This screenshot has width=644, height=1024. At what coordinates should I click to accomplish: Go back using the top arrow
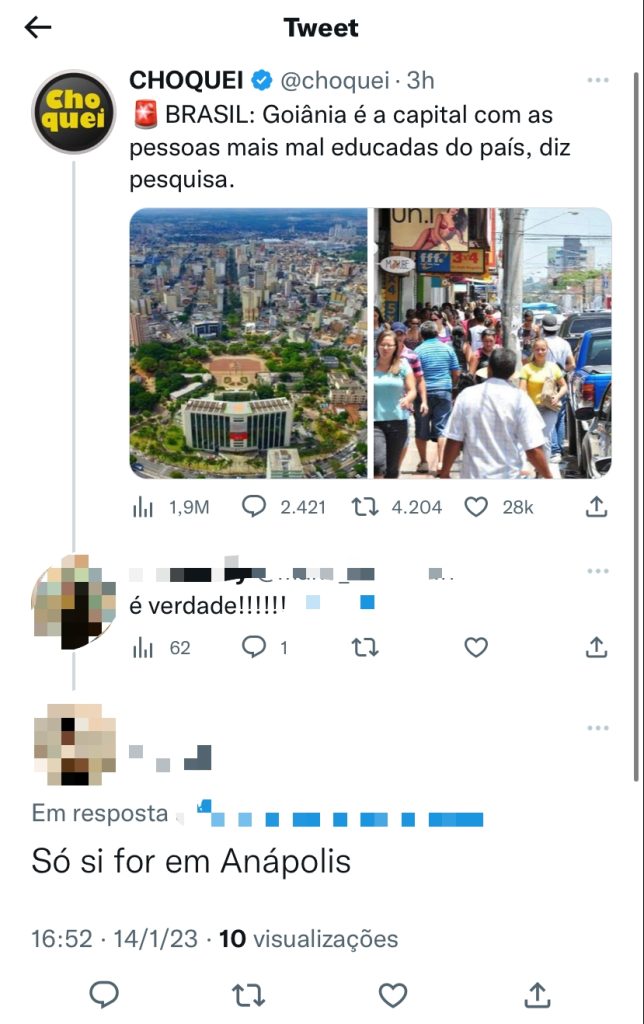tap(38, 28)
